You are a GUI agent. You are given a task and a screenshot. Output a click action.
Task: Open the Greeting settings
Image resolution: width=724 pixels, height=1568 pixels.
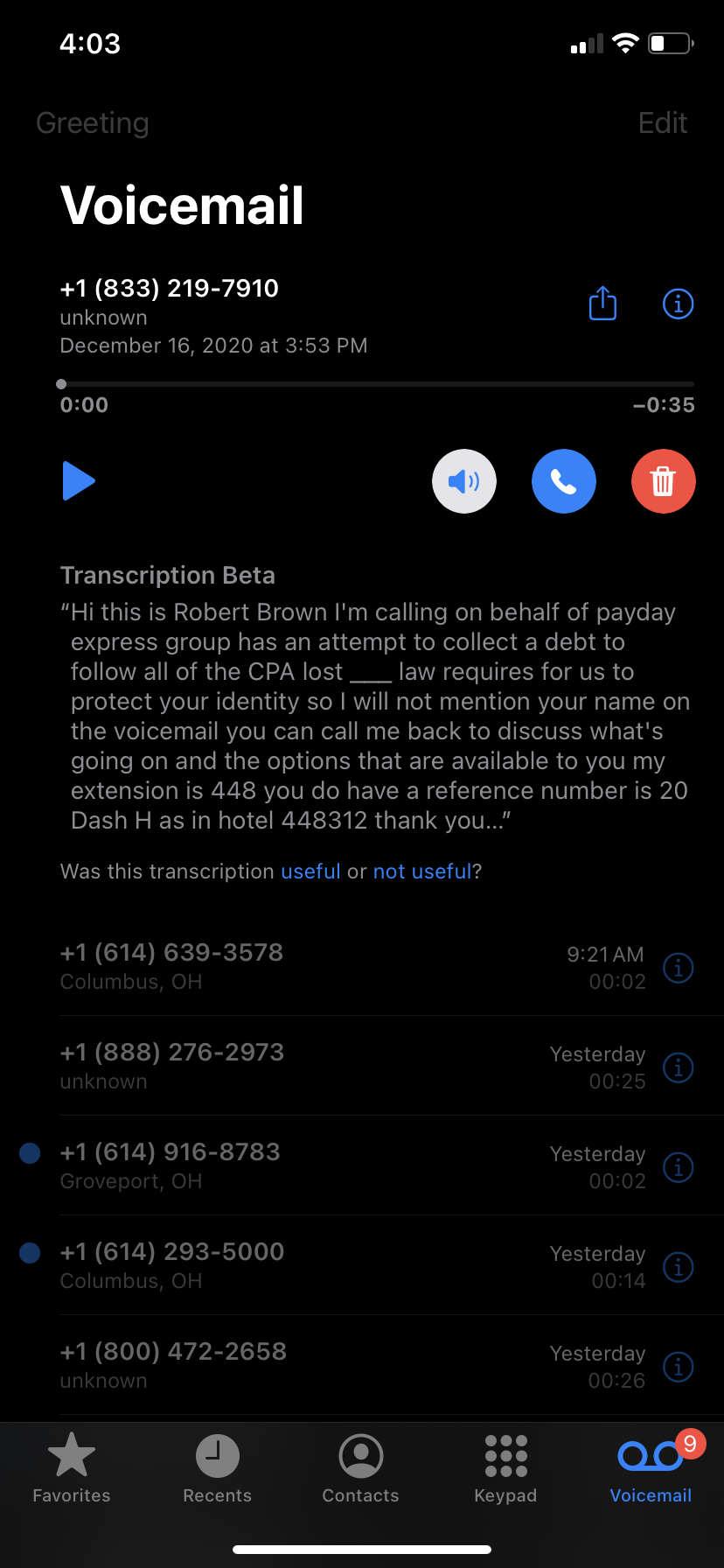coord(93,123)
